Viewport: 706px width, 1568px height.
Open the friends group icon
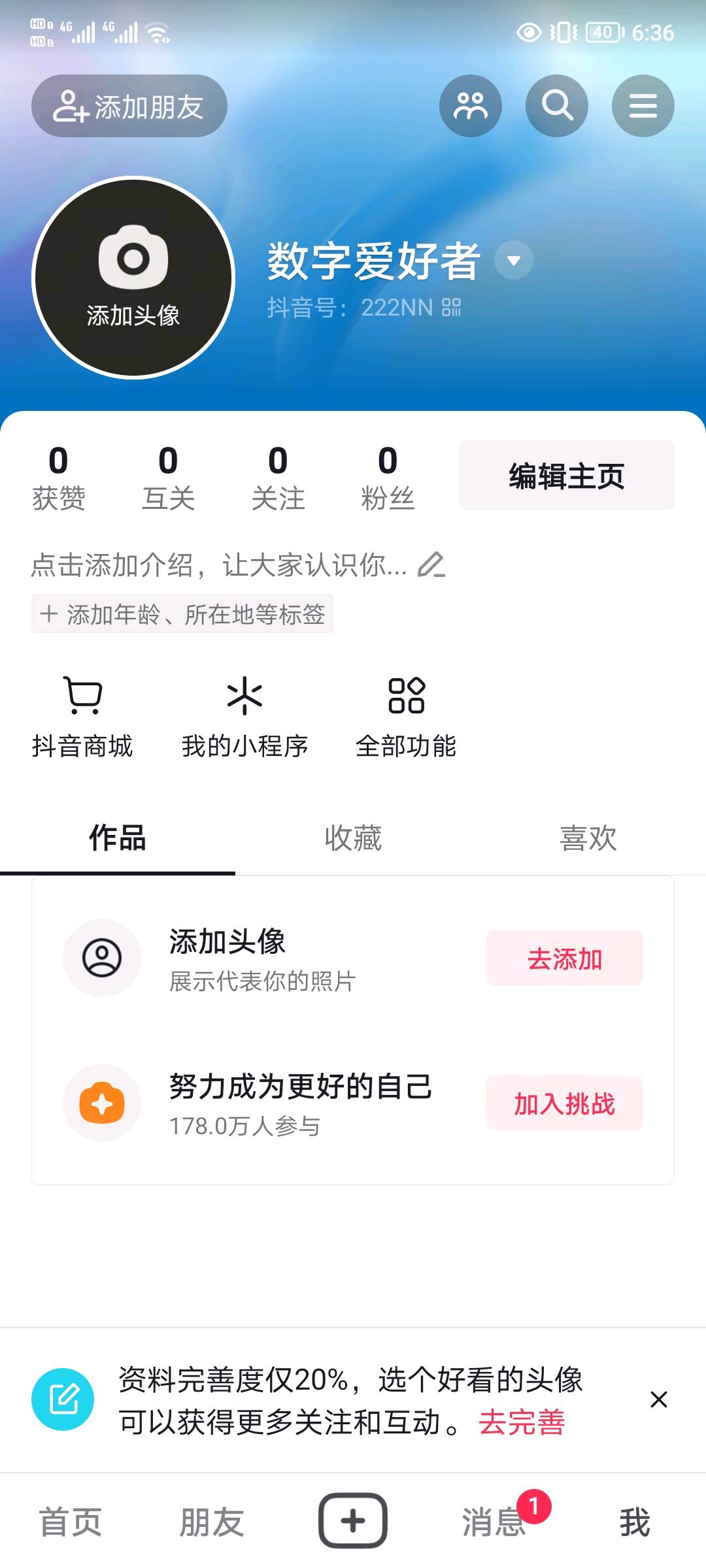point(470,106)
